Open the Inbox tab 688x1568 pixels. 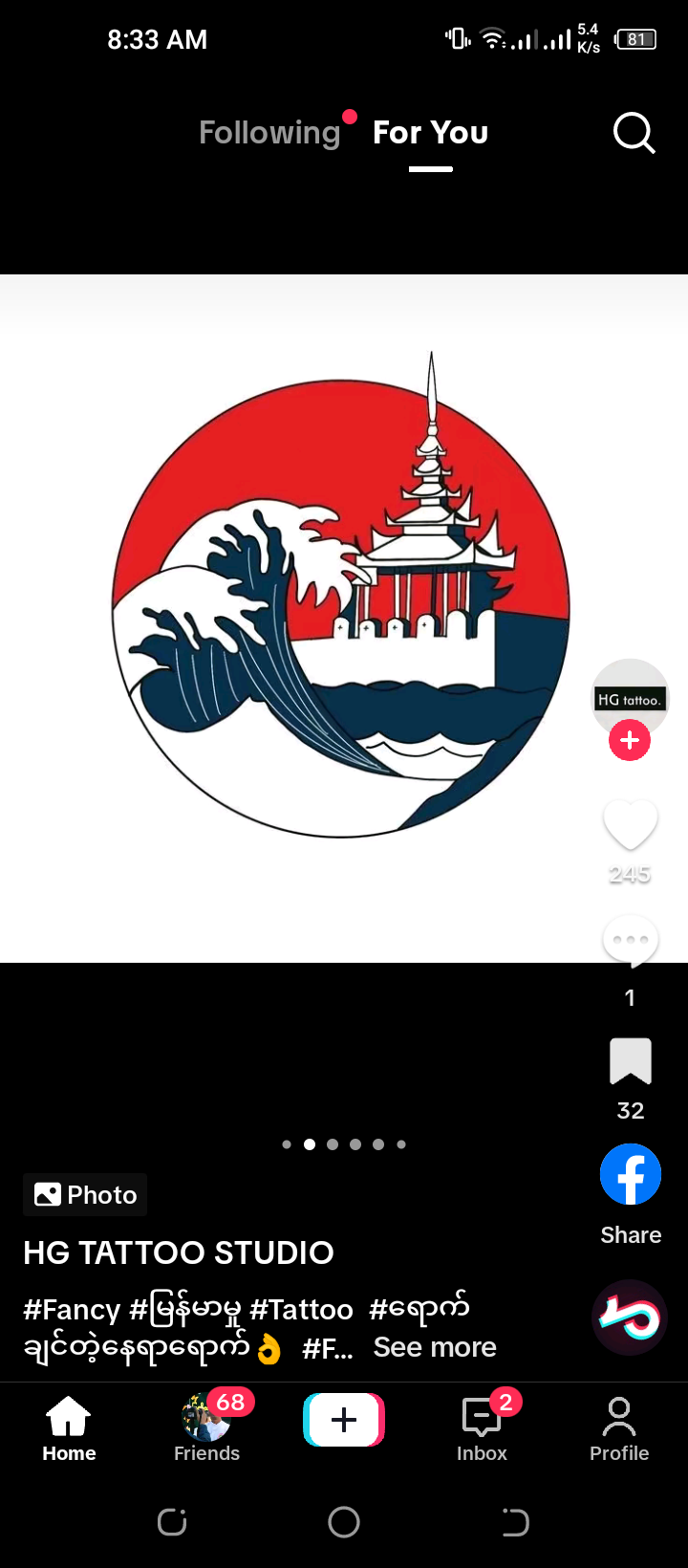coord(482,1428)
